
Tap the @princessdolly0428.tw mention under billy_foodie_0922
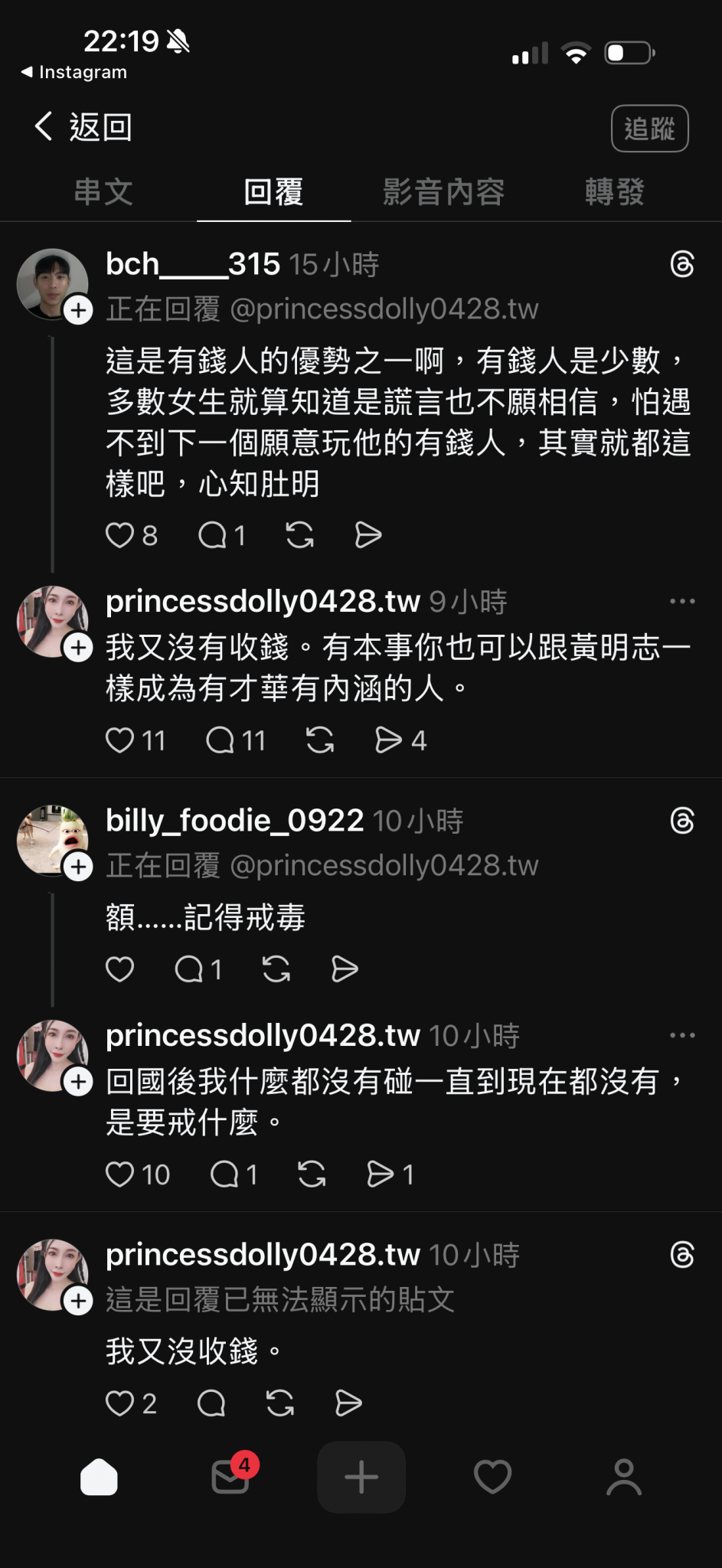(x=384, y=866)
